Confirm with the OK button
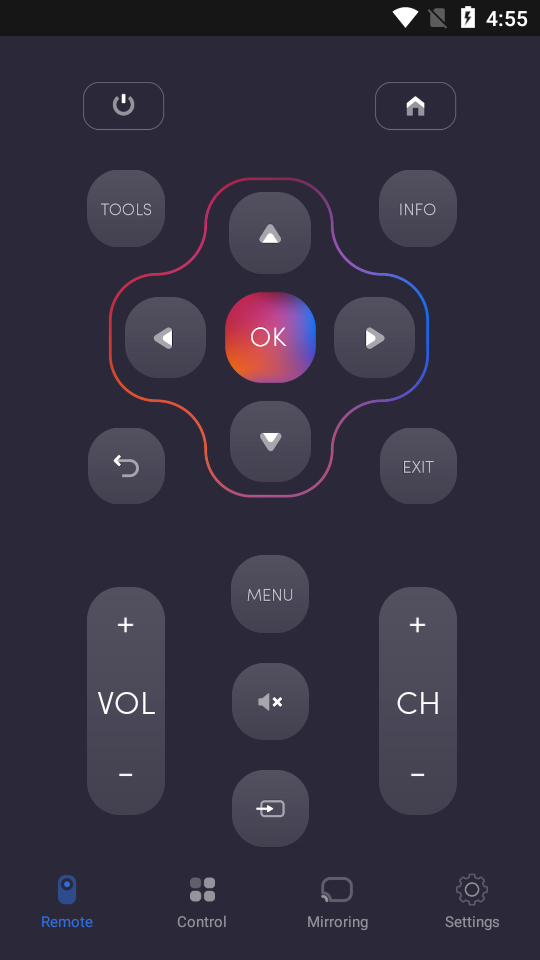The width and height of the screenshot is (540, 960). pyautogui.click(x=270, y=337)
